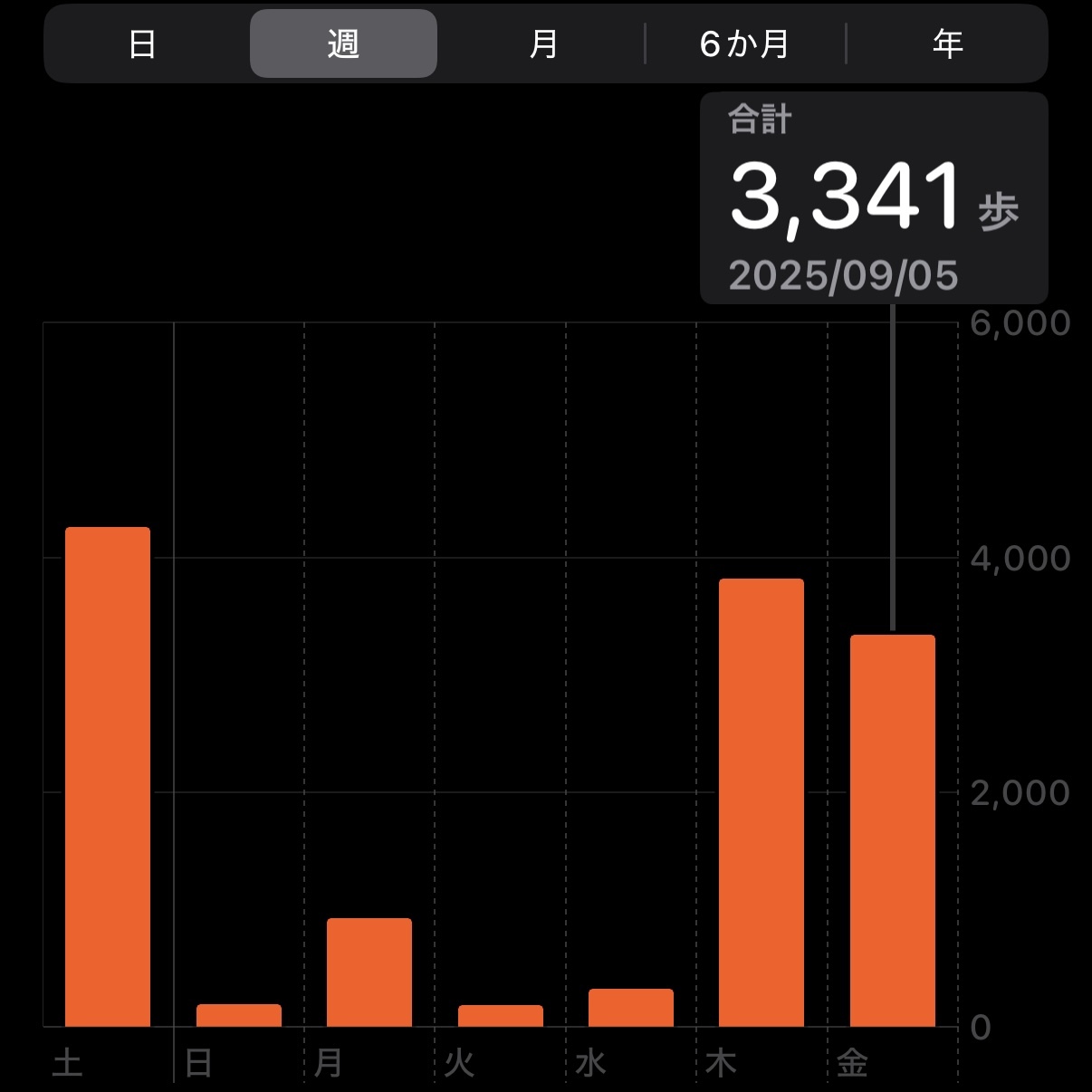Select the 土 (Saturday) step bar
This screenshot has height=1092, width=1092.
pyautogui.click(x=108, y=776)
